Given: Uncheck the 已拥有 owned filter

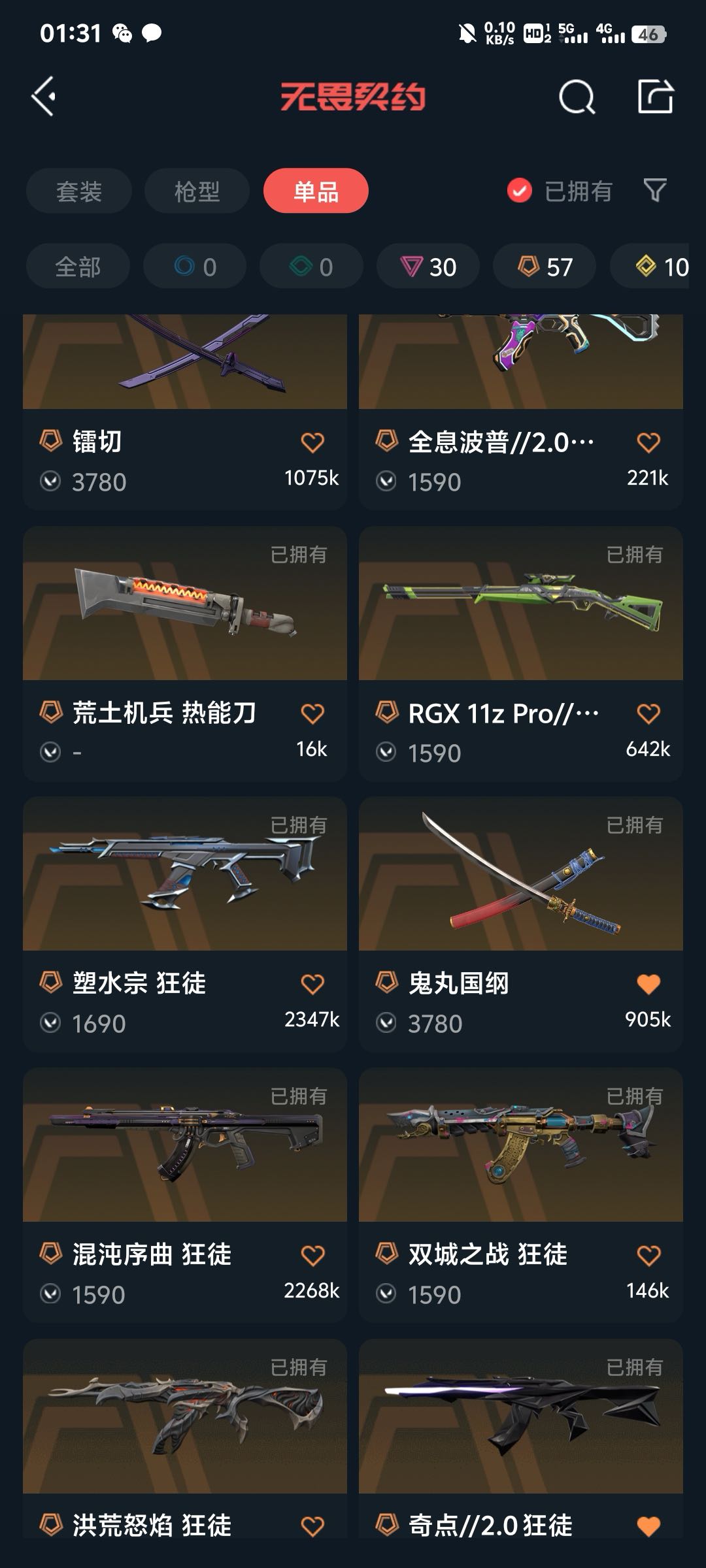Looking at the screenshot, I should pos(560,191).
